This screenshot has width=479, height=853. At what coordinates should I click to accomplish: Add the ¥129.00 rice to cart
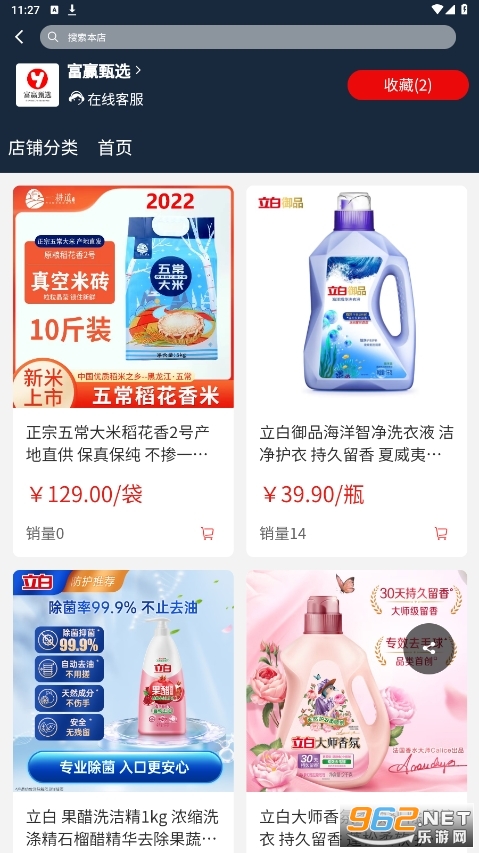[207, 533]
